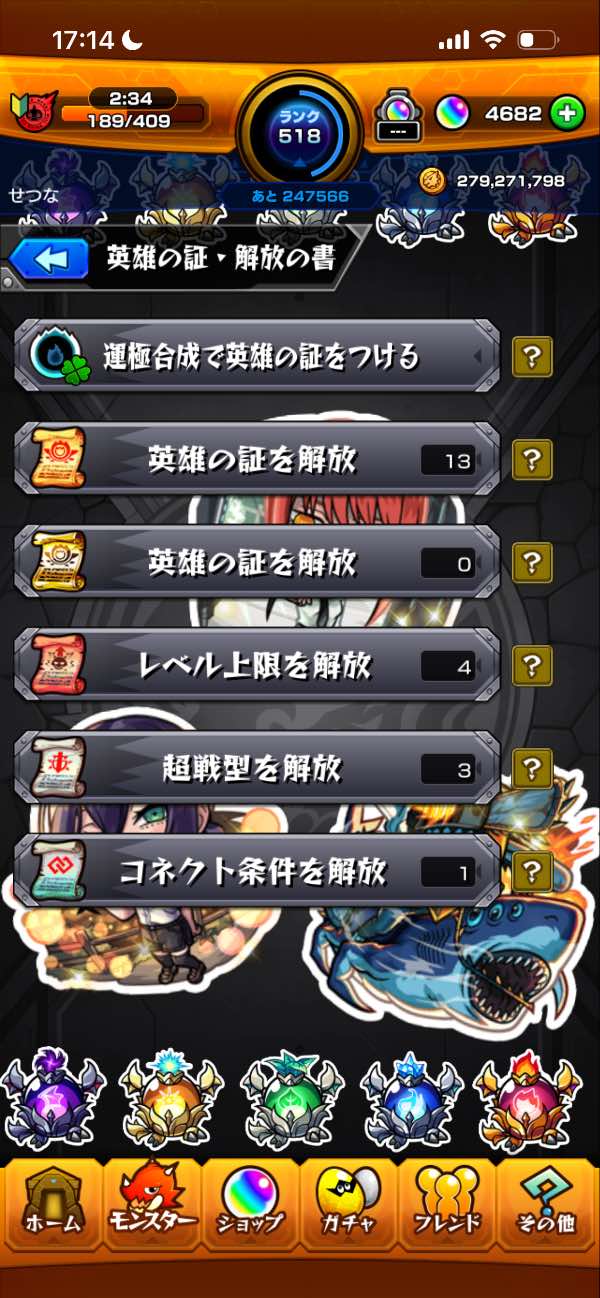The width and height of the screenshot is (600, 1298).
Task: Open 英雄の証を解放 with count 13
Action: click(256, 459)
